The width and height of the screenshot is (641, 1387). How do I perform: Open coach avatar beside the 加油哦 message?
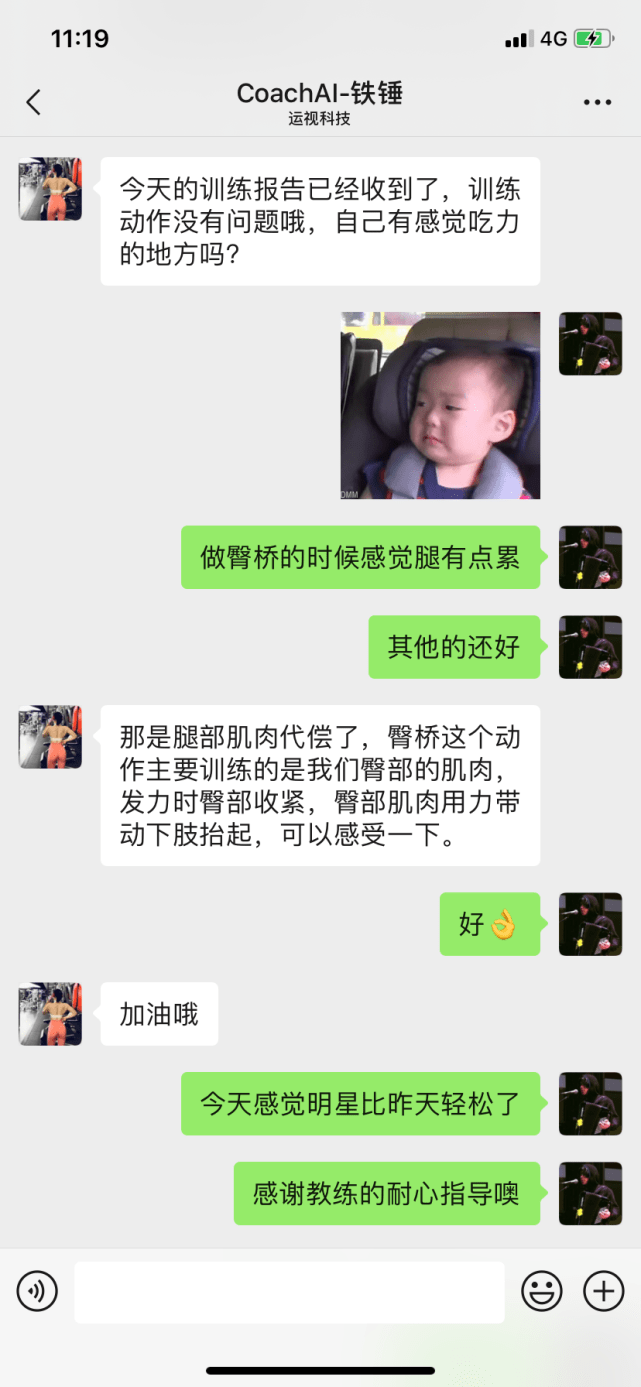click(x=50, y=1015)
